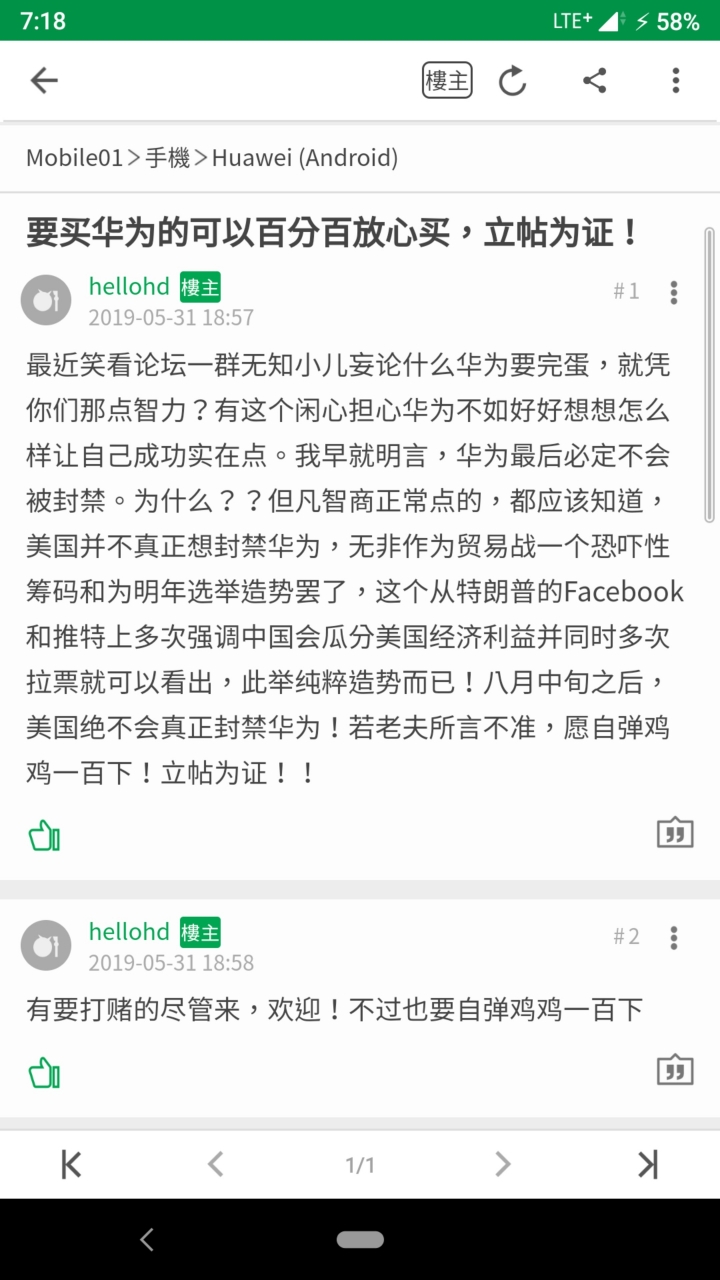The image size is (720, 1280).
Task: Share this thread
Action: click(x=595, y=81)
